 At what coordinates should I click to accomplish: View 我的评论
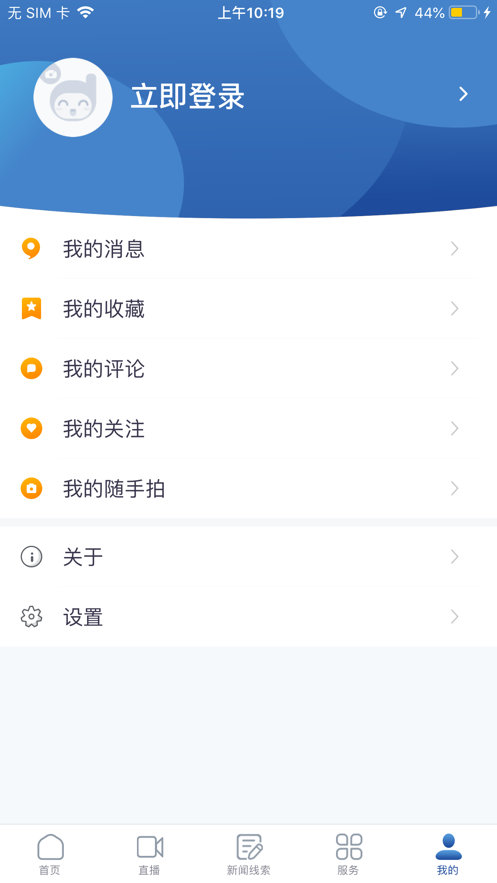click(248, 369)
